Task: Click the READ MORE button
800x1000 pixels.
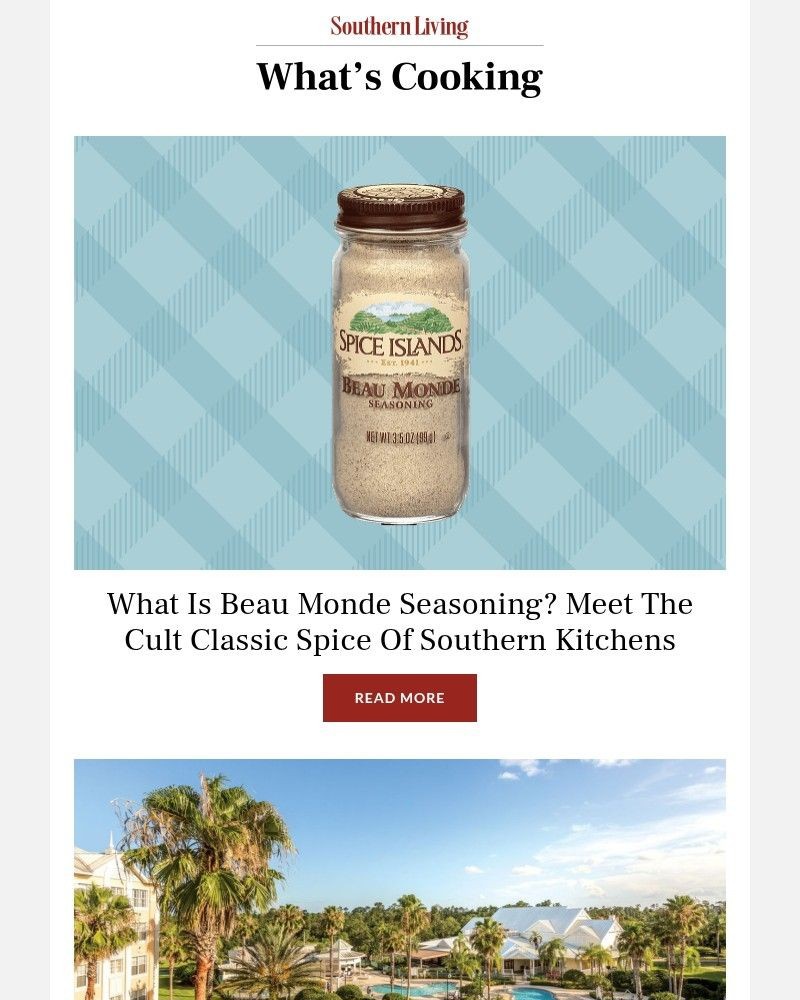Action: click(x=400, y=697)
